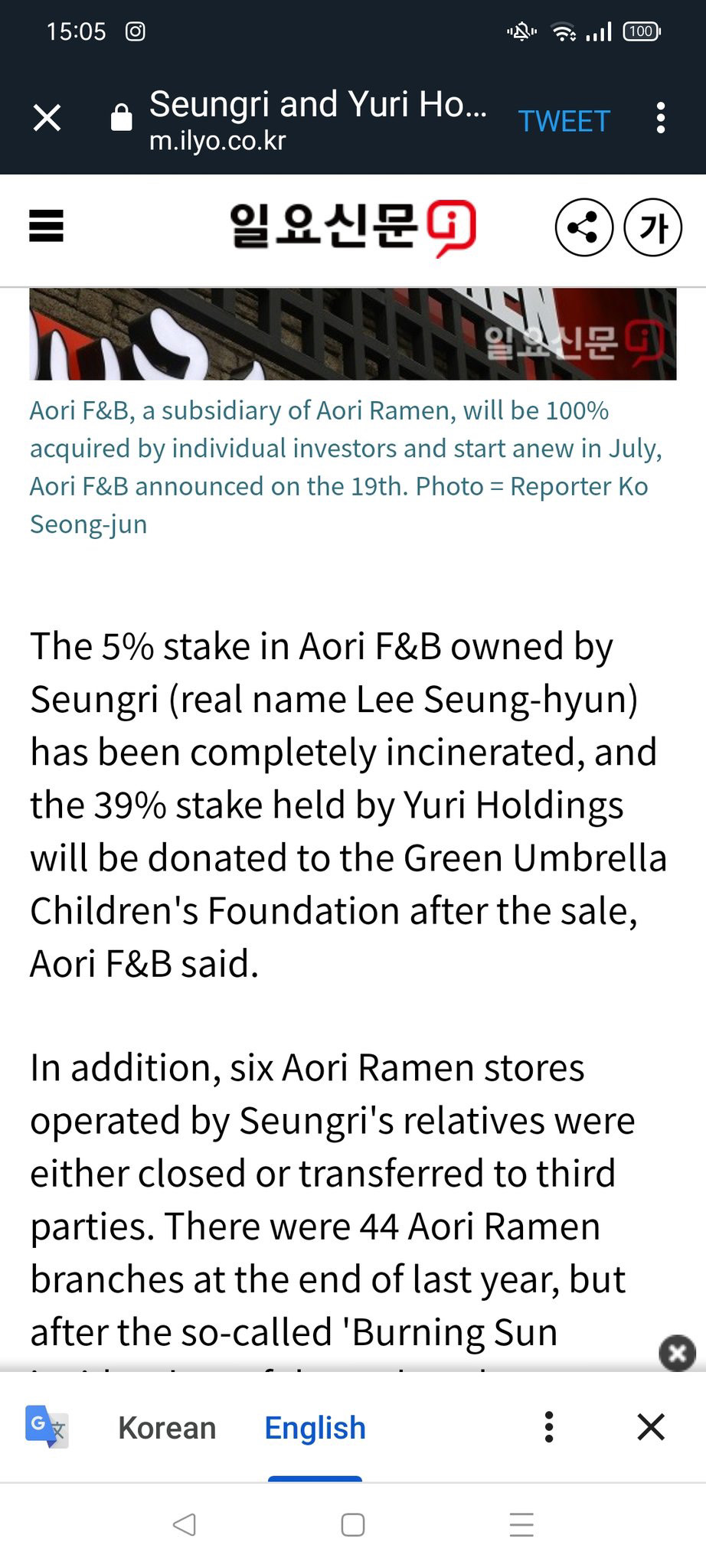Open recent apps from navigation bar
Screen dimensions: 706x1568
(521, 1524)
